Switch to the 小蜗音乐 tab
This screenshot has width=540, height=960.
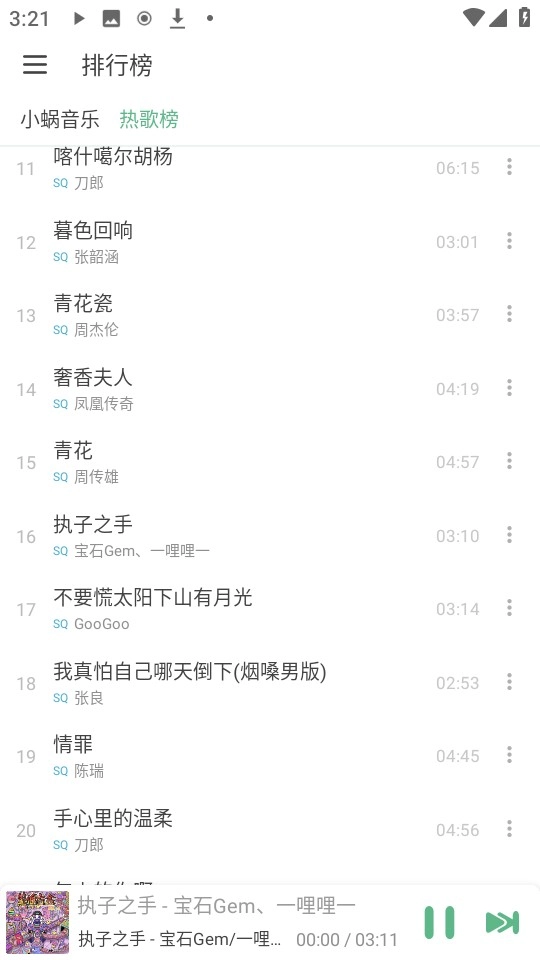coord(60,119)
